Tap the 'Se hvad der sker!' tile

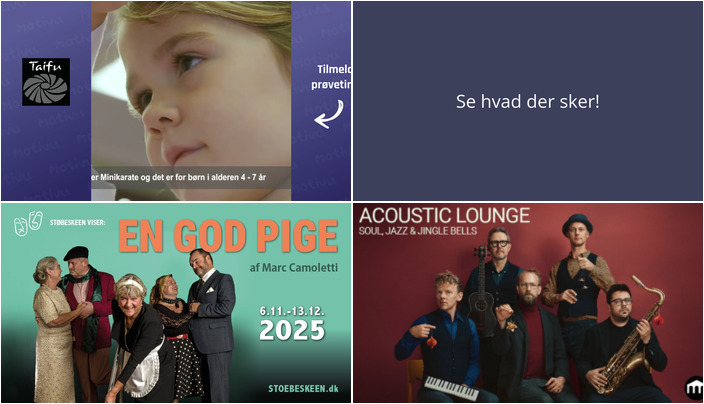pyautogui.click(x=527, y=101)
